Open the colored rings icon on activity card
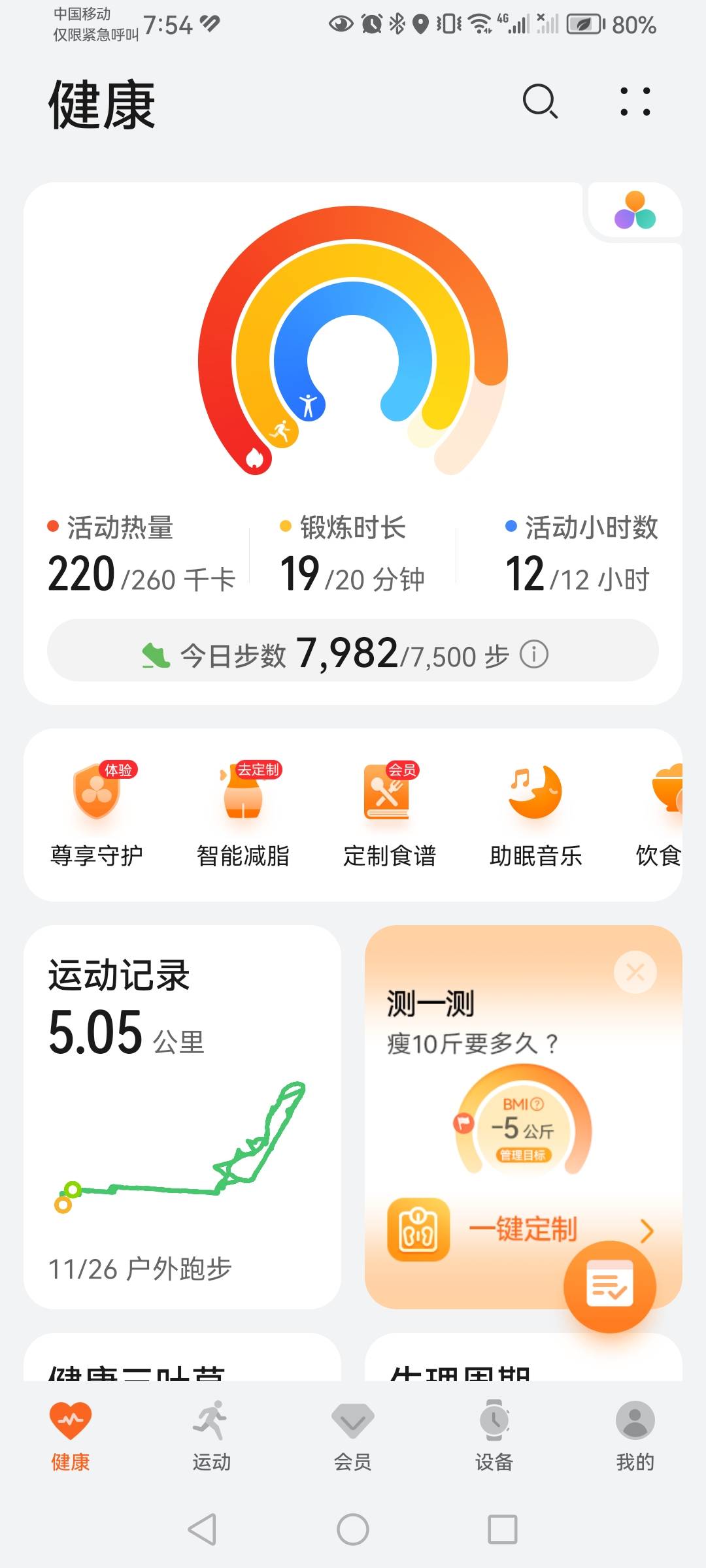 (x=633, y=210)
